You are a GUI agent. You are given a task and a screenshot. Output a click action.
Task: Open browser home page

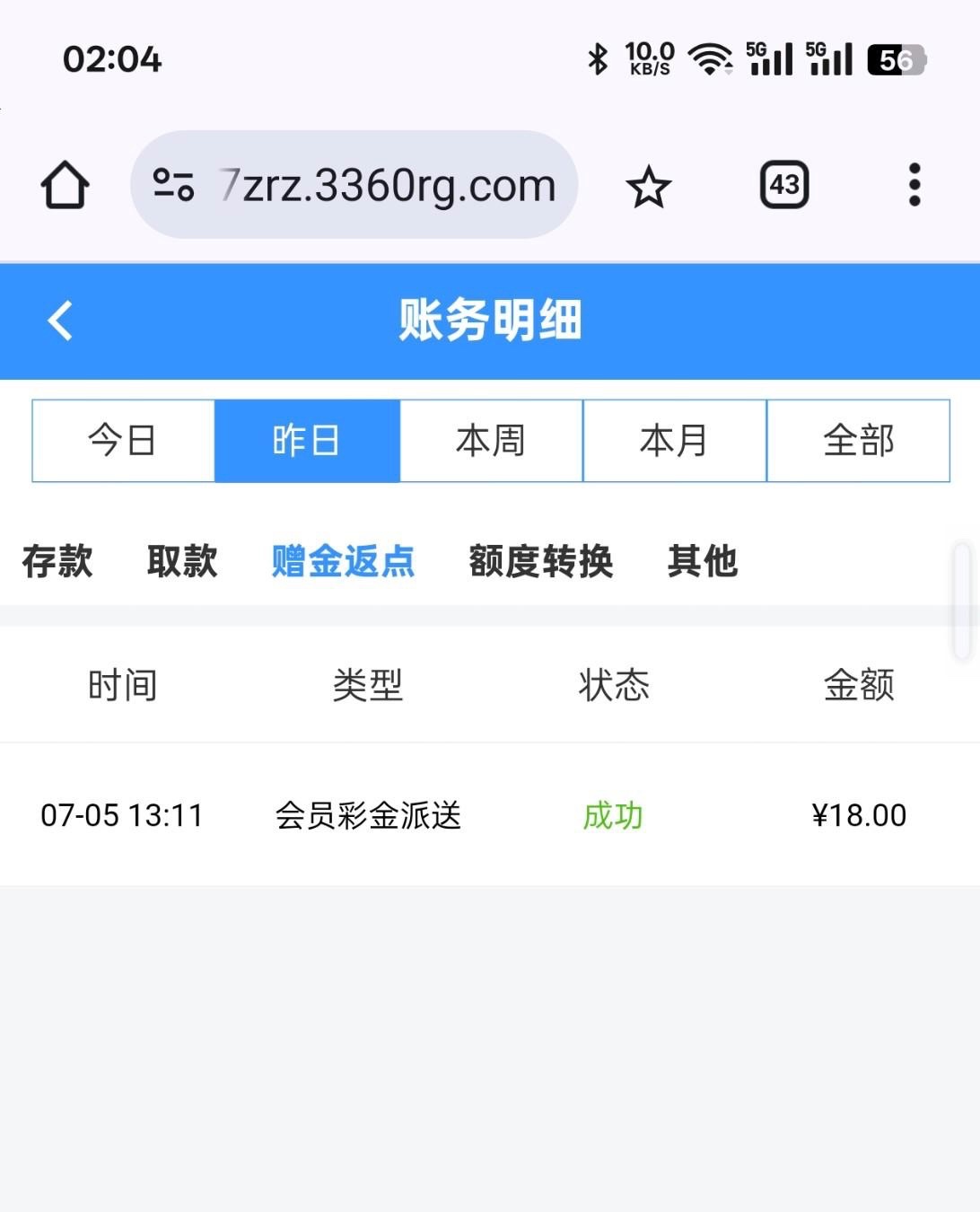click(x=65, y=185)
